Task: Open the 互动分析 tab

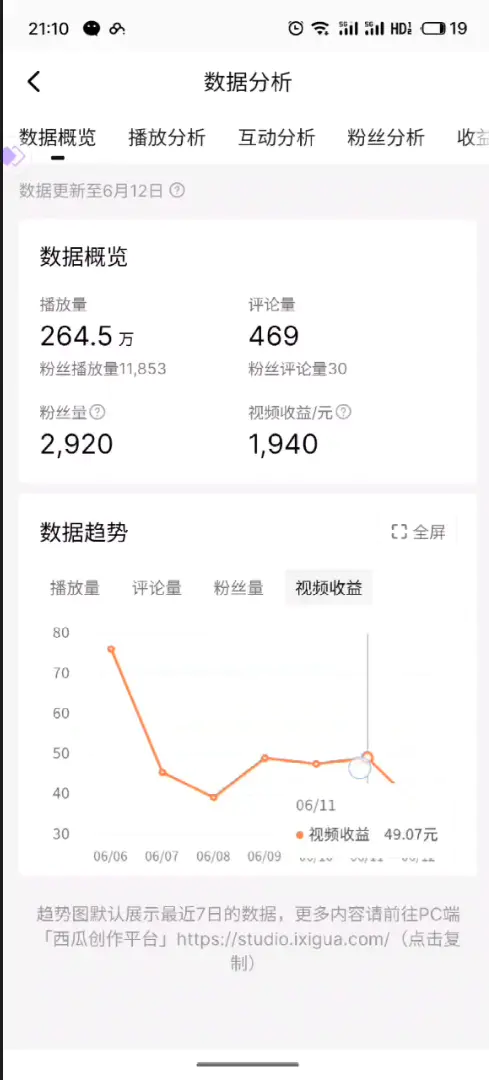Action: [276, 137]
